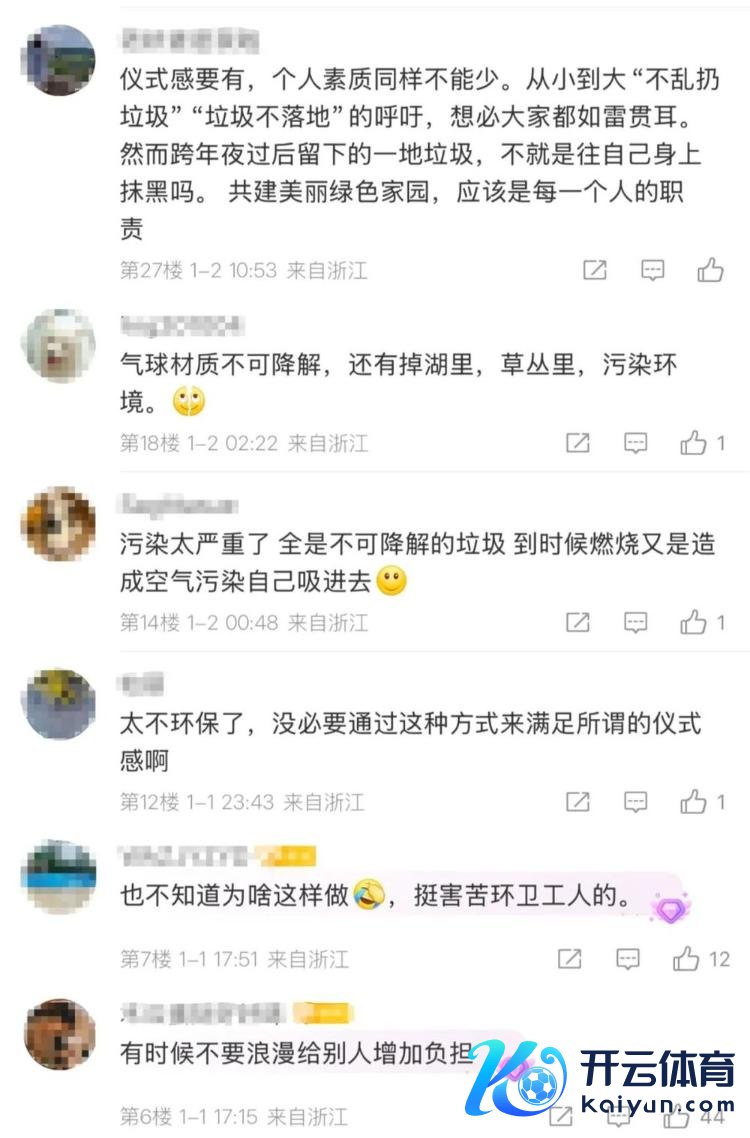The image size is (750, 1138).
Task: Open the avatar of the 第27楼 commenter
Action: click(x=59, y=60)
